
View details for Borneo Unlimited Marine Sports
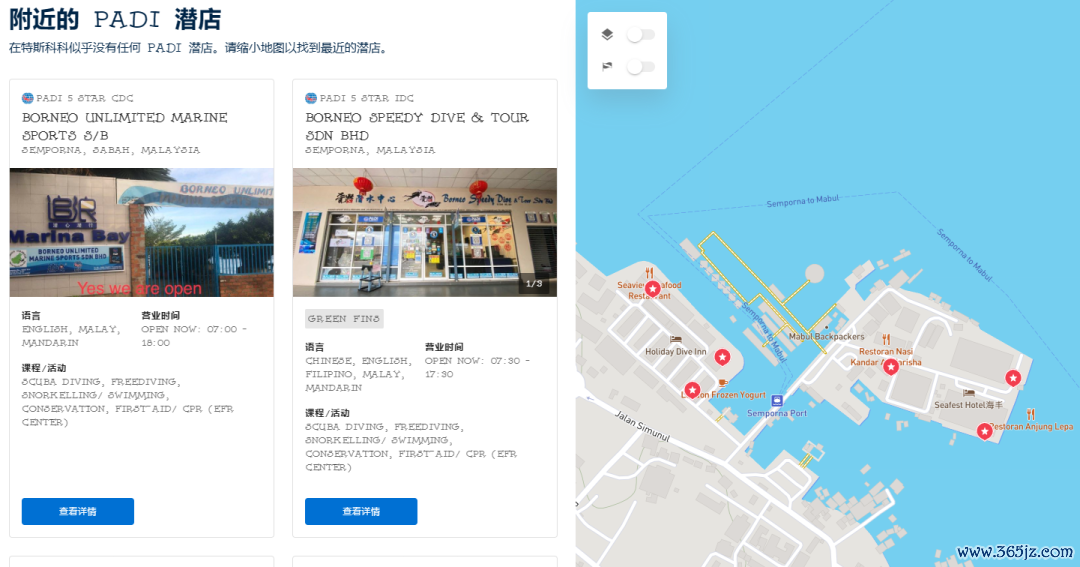pyautogui.click(x=78, y=511)
